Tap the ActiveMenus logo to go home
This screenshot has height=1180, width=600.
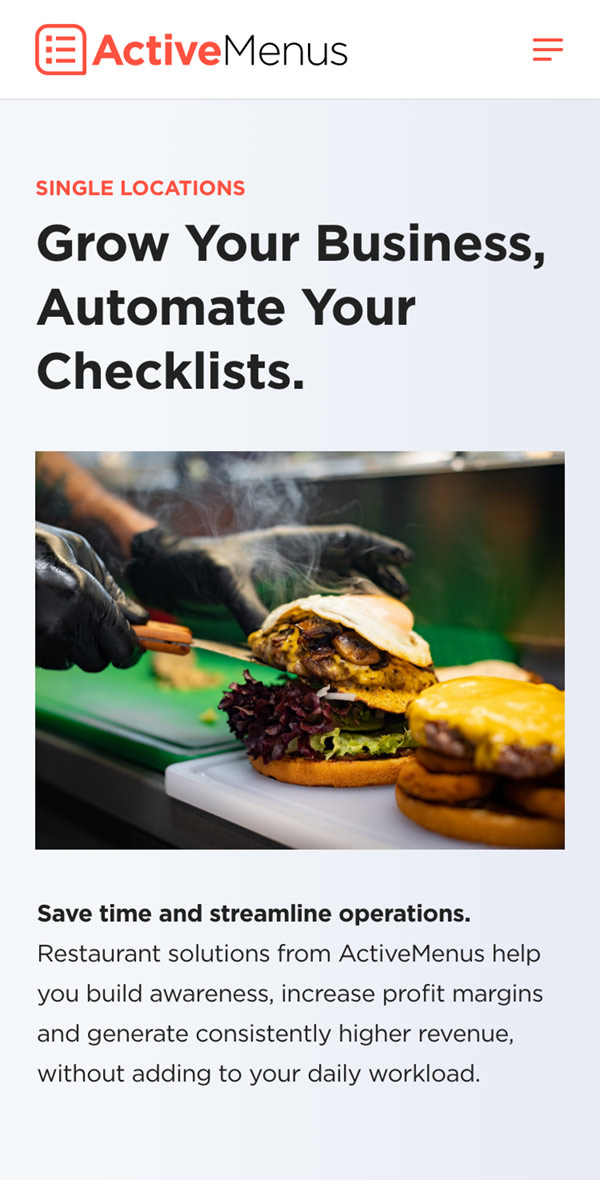tap(191, 50)
